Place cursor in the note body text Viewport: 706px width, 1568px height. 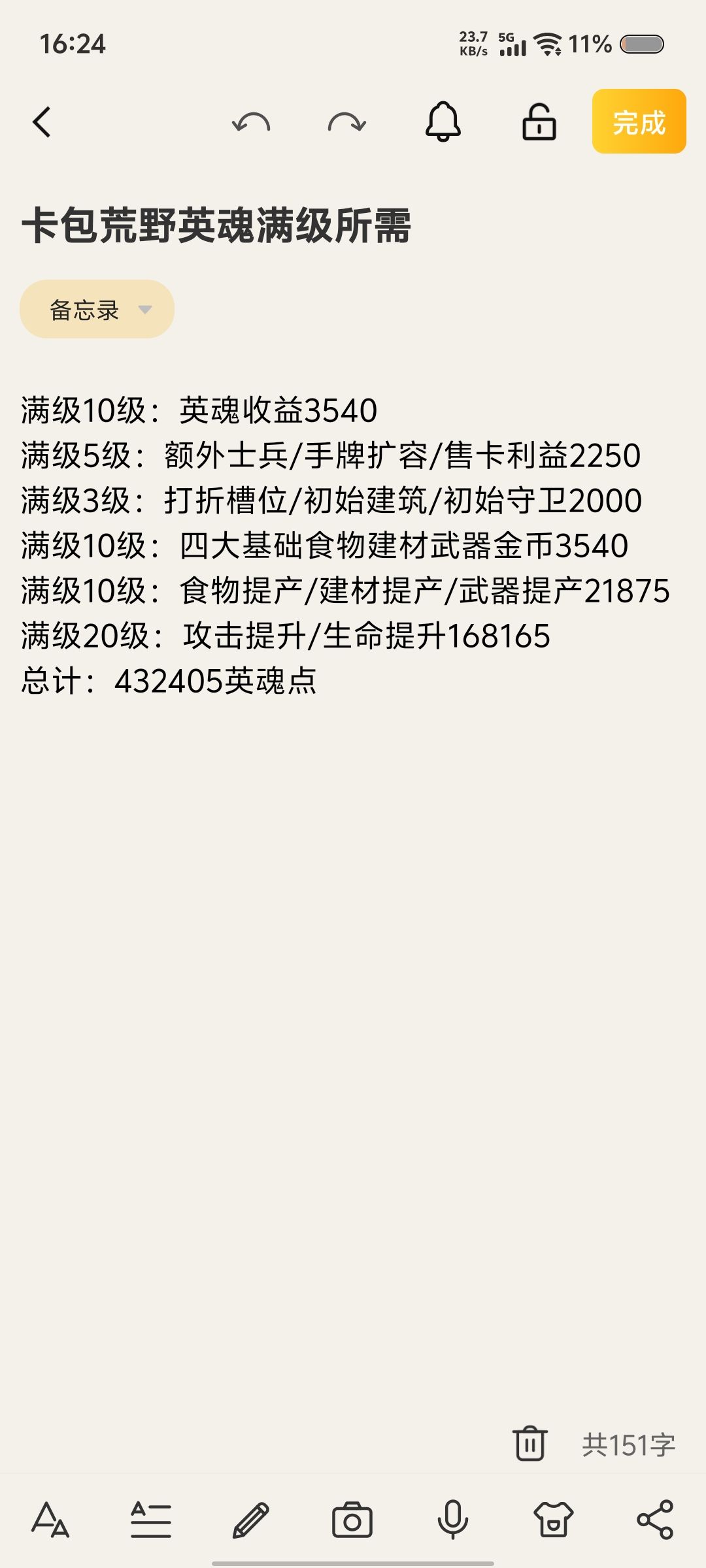[327, 546]
